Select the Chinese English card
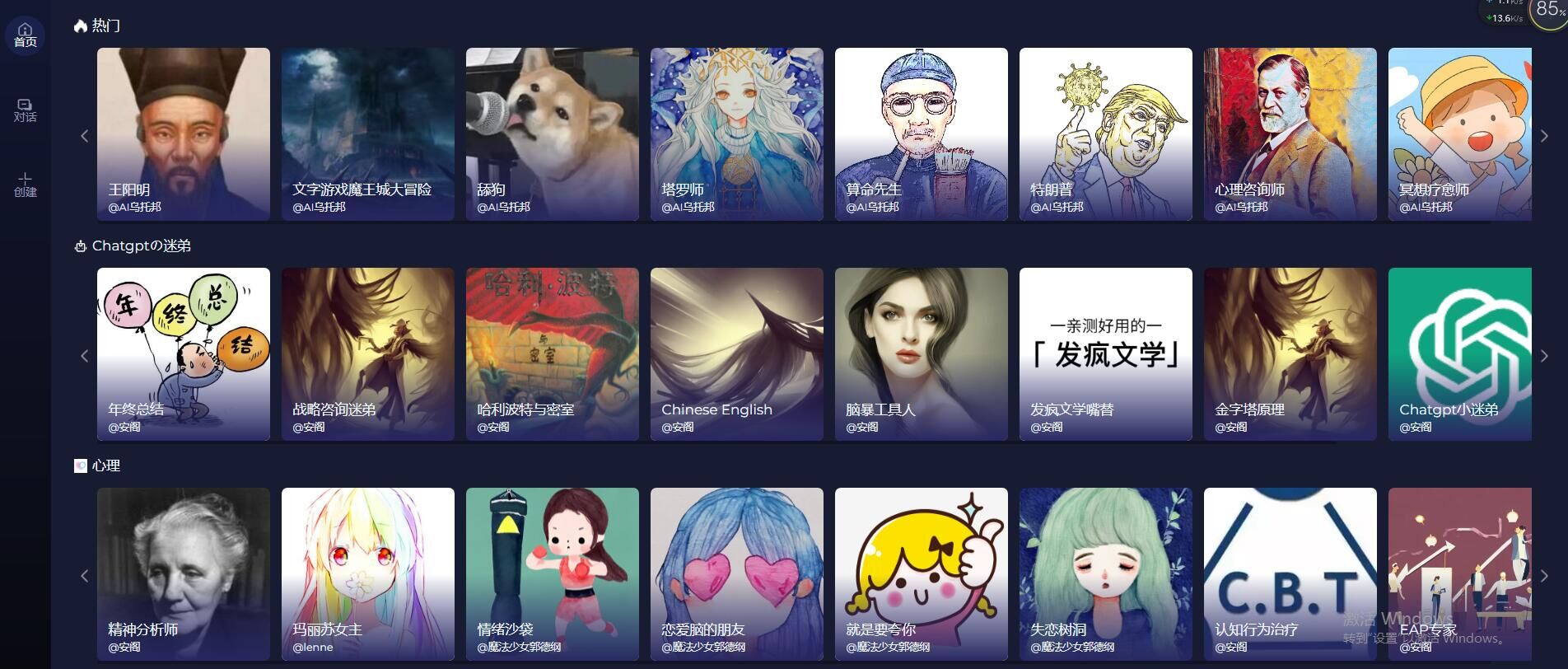 (736, 353)
